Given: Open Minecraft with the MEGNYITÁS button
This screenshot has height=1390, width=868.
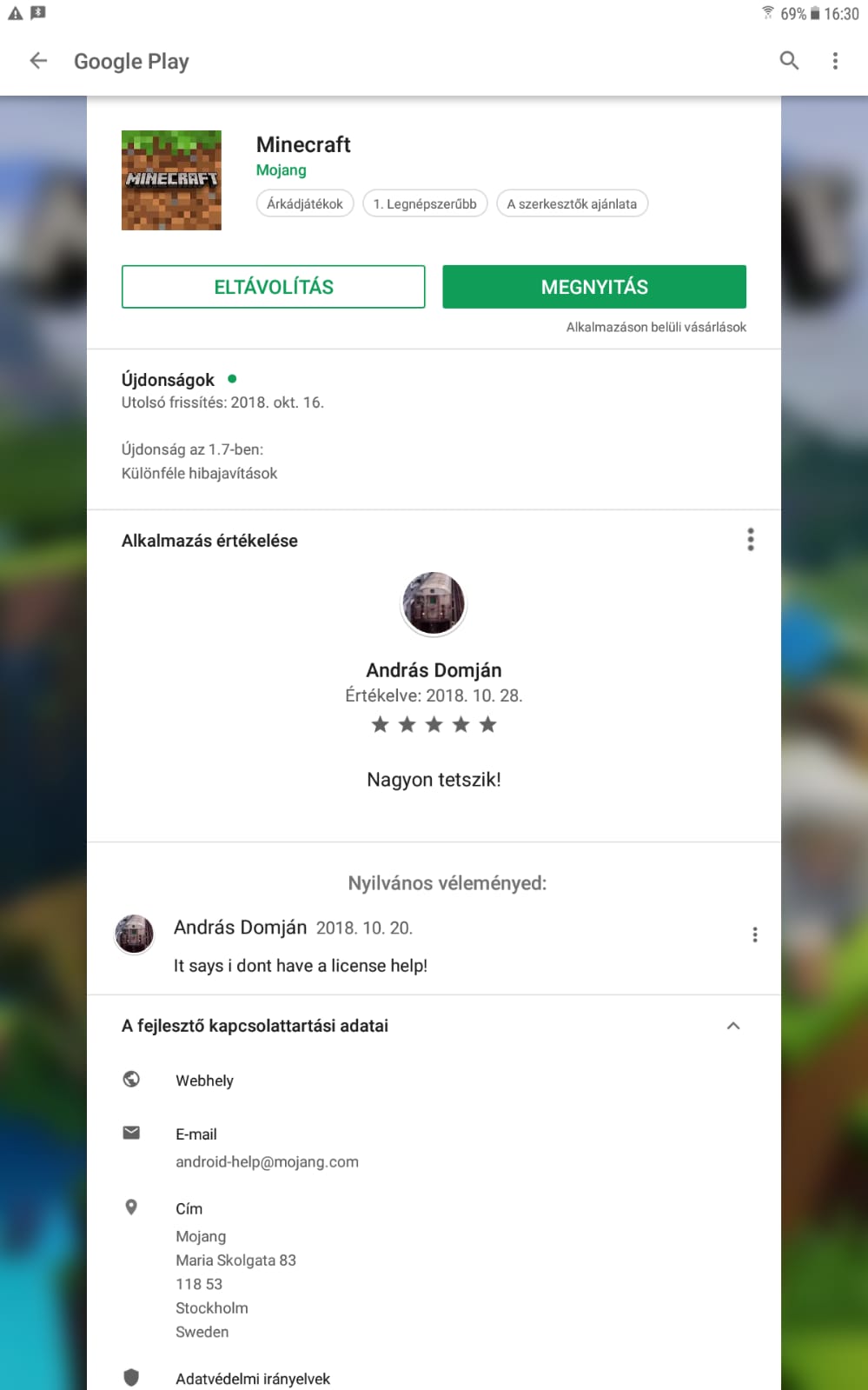Looking at the screenshot, I should click(x=594, y=287).
